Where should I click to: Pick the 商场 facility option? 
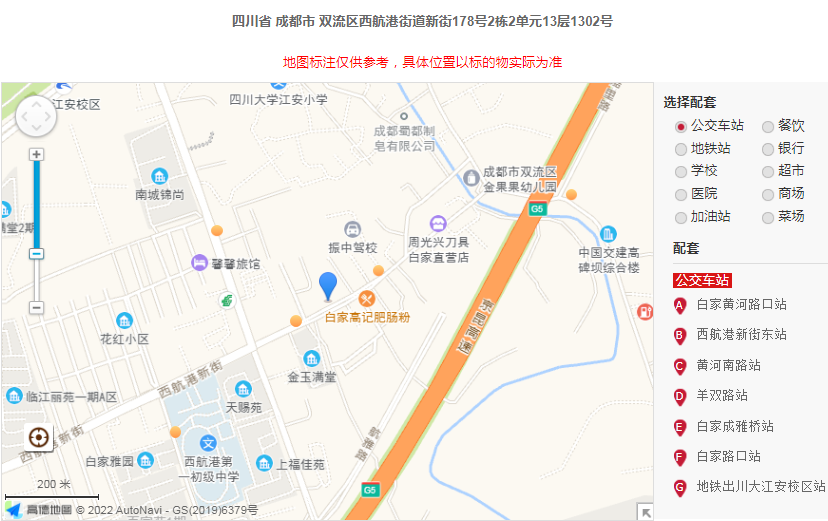(768, 194)
